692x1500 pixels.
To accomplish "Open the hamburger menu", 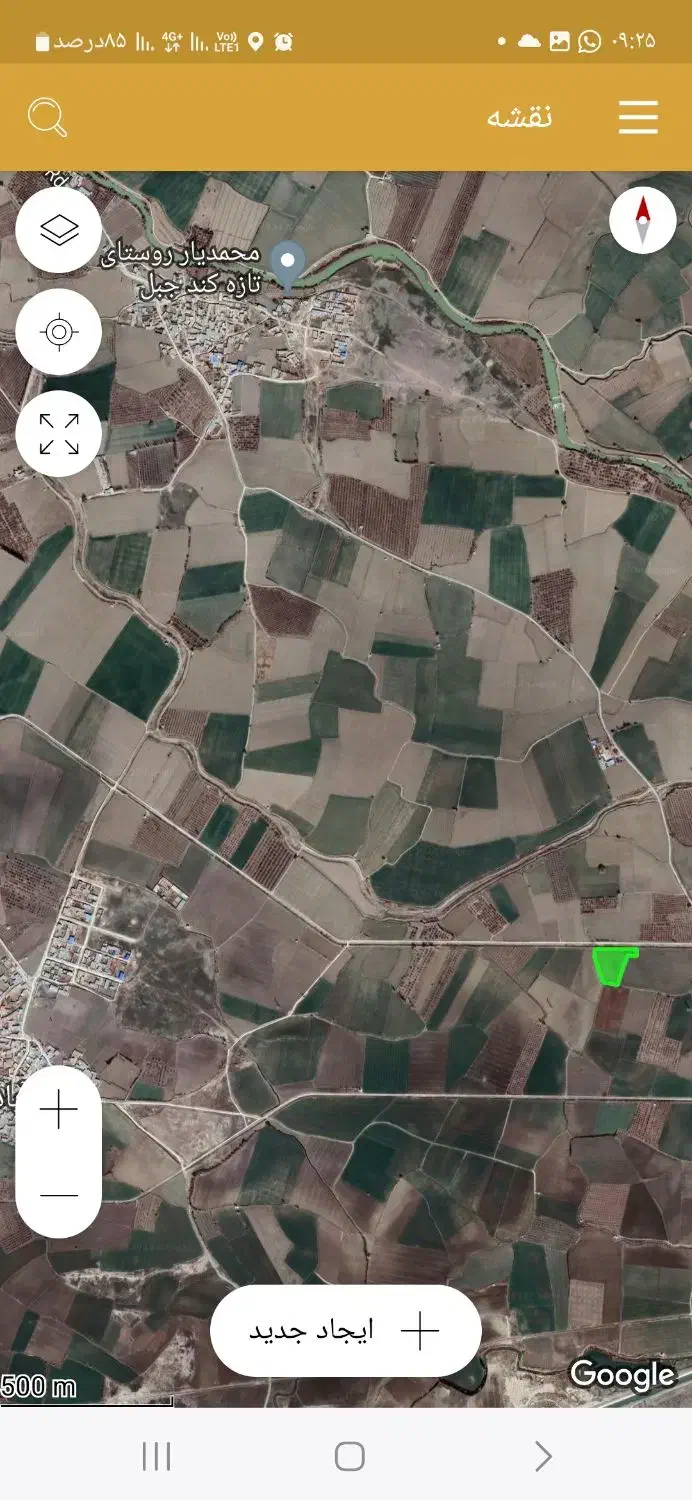I will [x=638, y=118].
